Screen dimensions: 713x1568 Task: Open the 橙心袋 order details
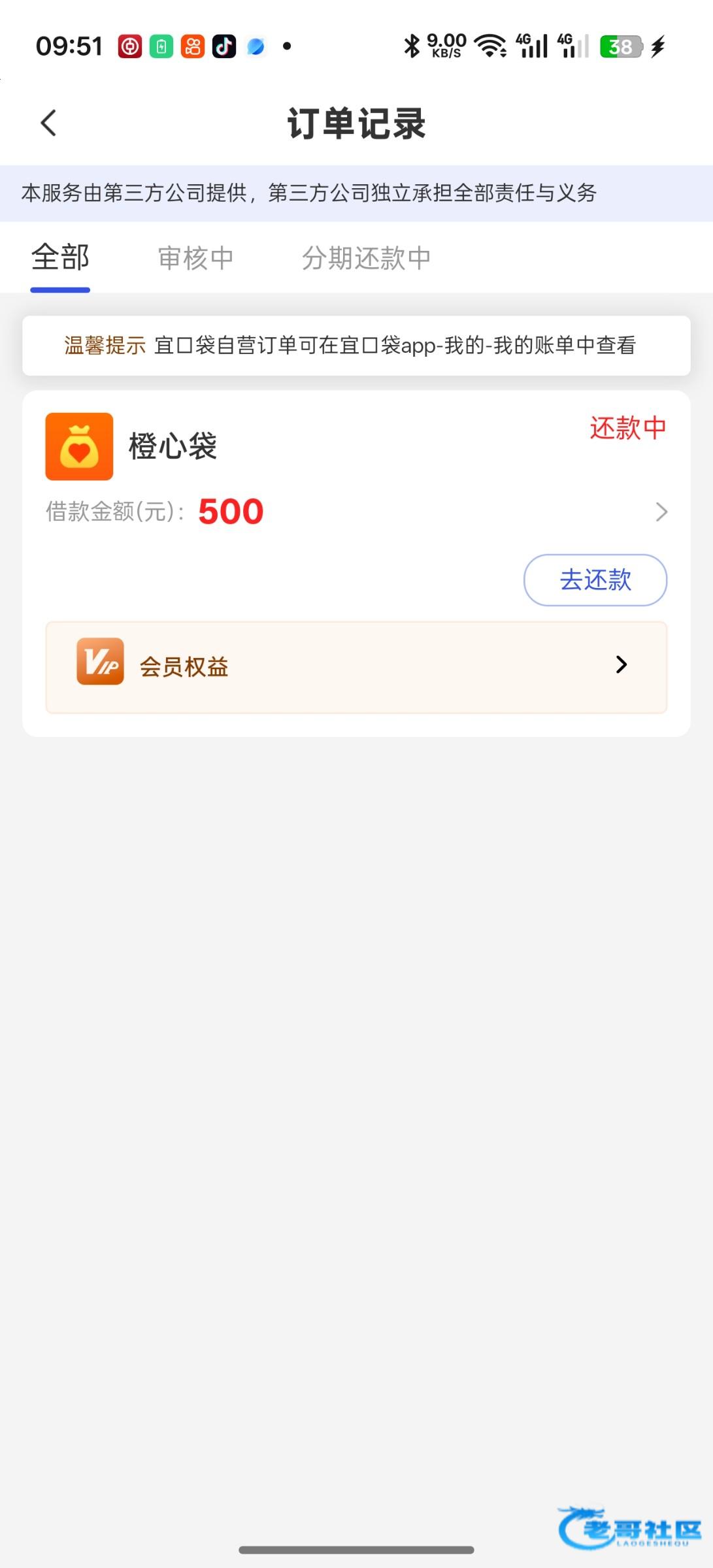click(x=356, y=476)
